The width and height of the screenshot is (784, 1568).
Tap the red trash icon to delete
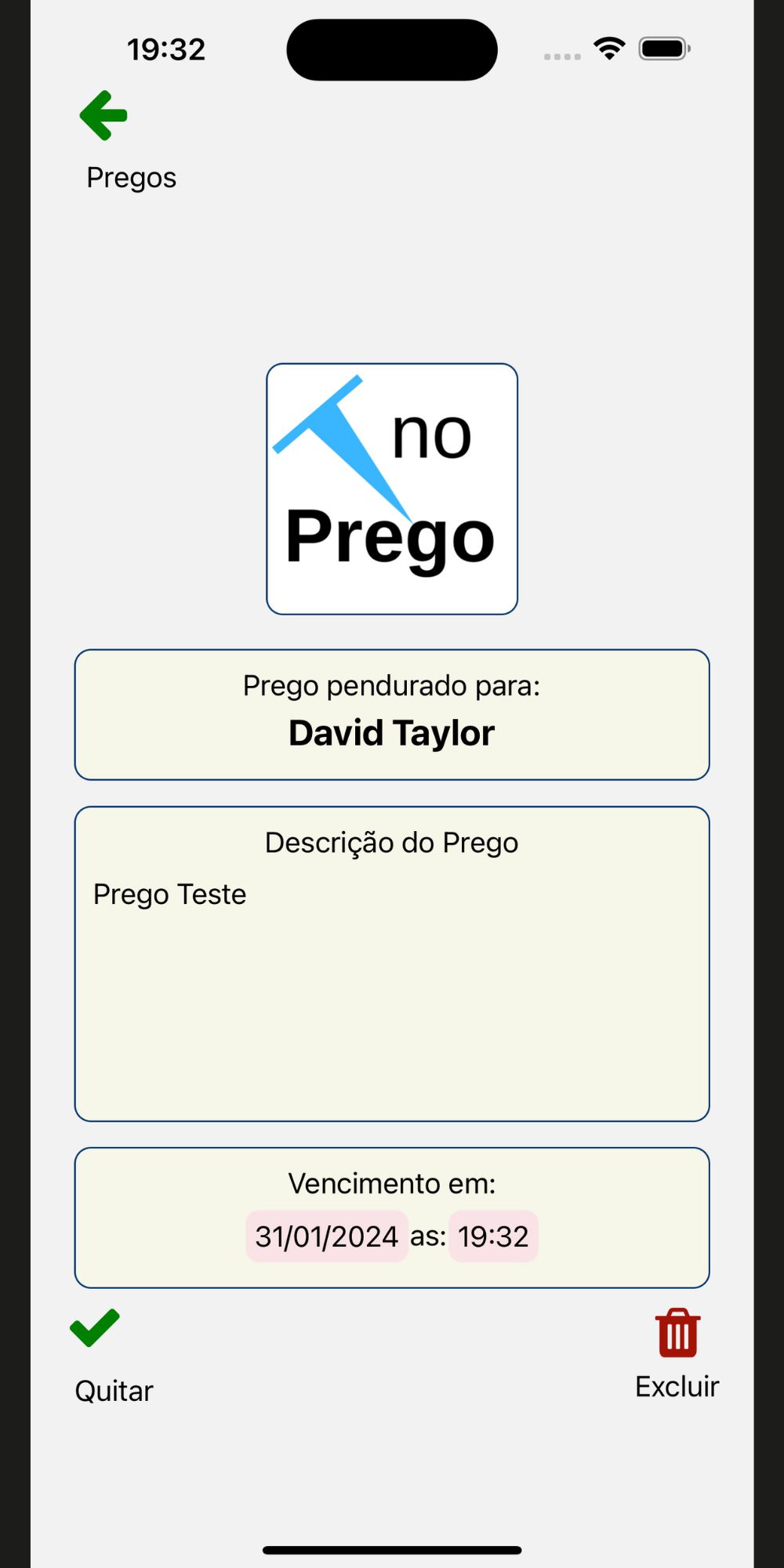click(676, 1329)
